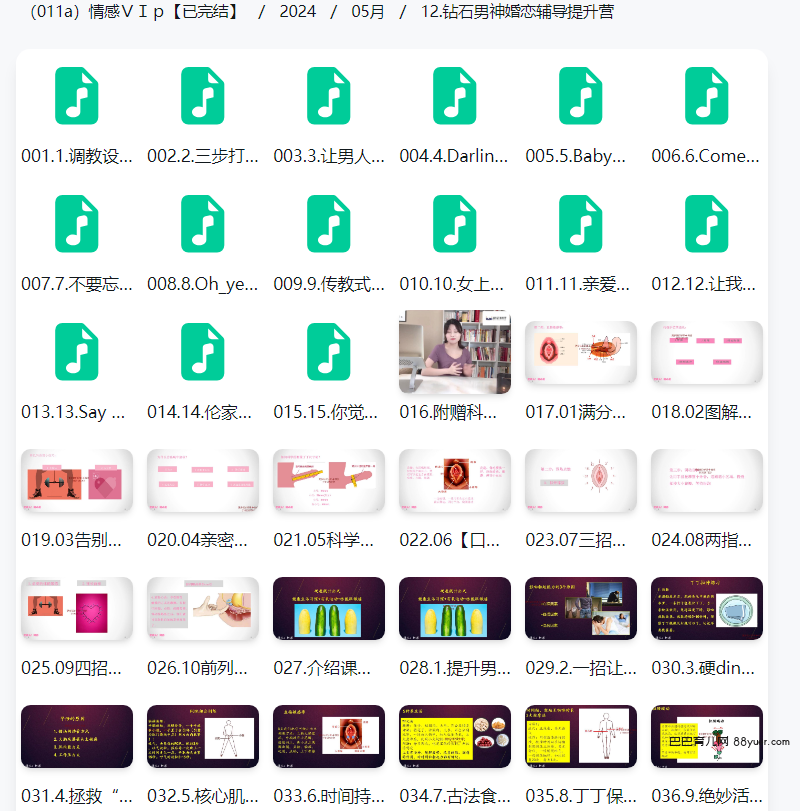Play audio file 013.13.Say …
This screenshot has height=811, width=800.
coord(77,352)
